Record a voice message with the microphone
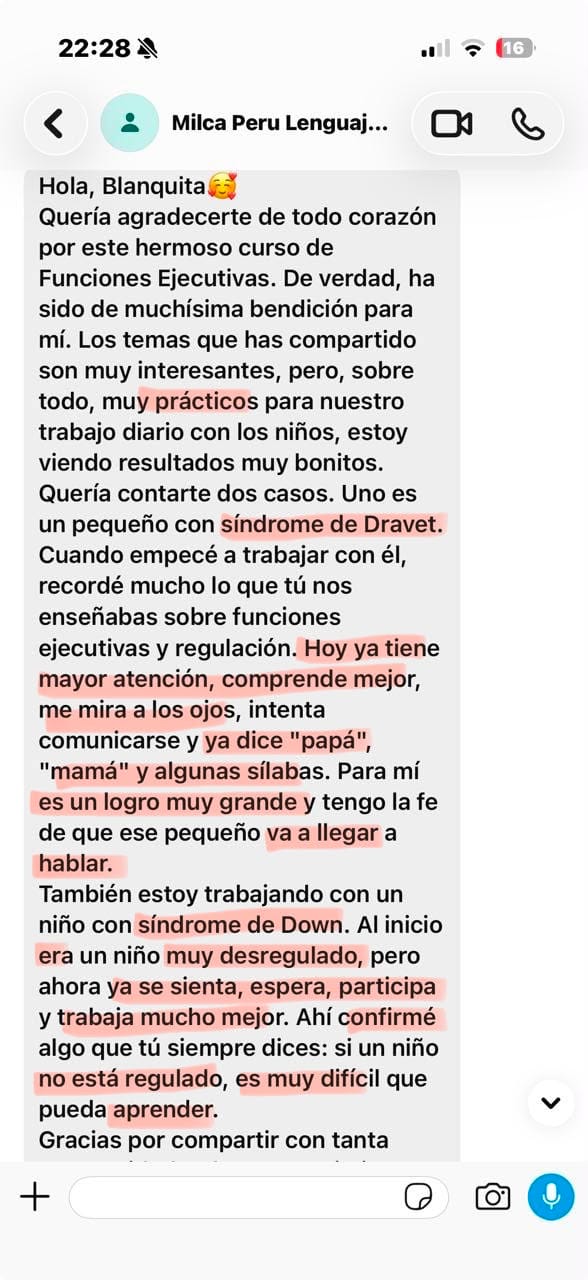 point(551,1196)
